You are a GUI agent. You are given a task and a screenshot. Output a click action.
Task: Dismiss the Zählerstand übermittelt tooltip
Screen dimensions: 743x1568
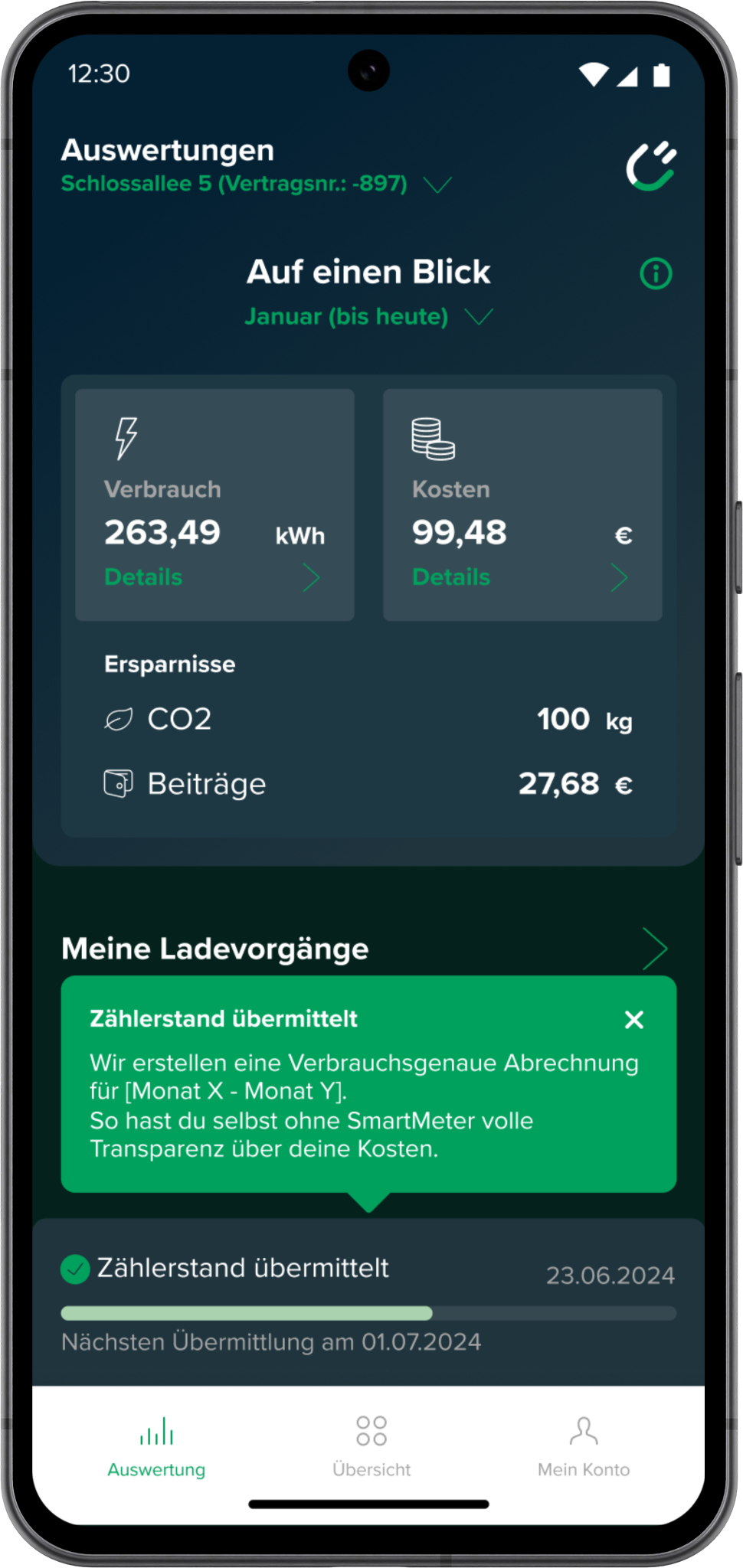pyautogui.click(x=634, y=1020)
